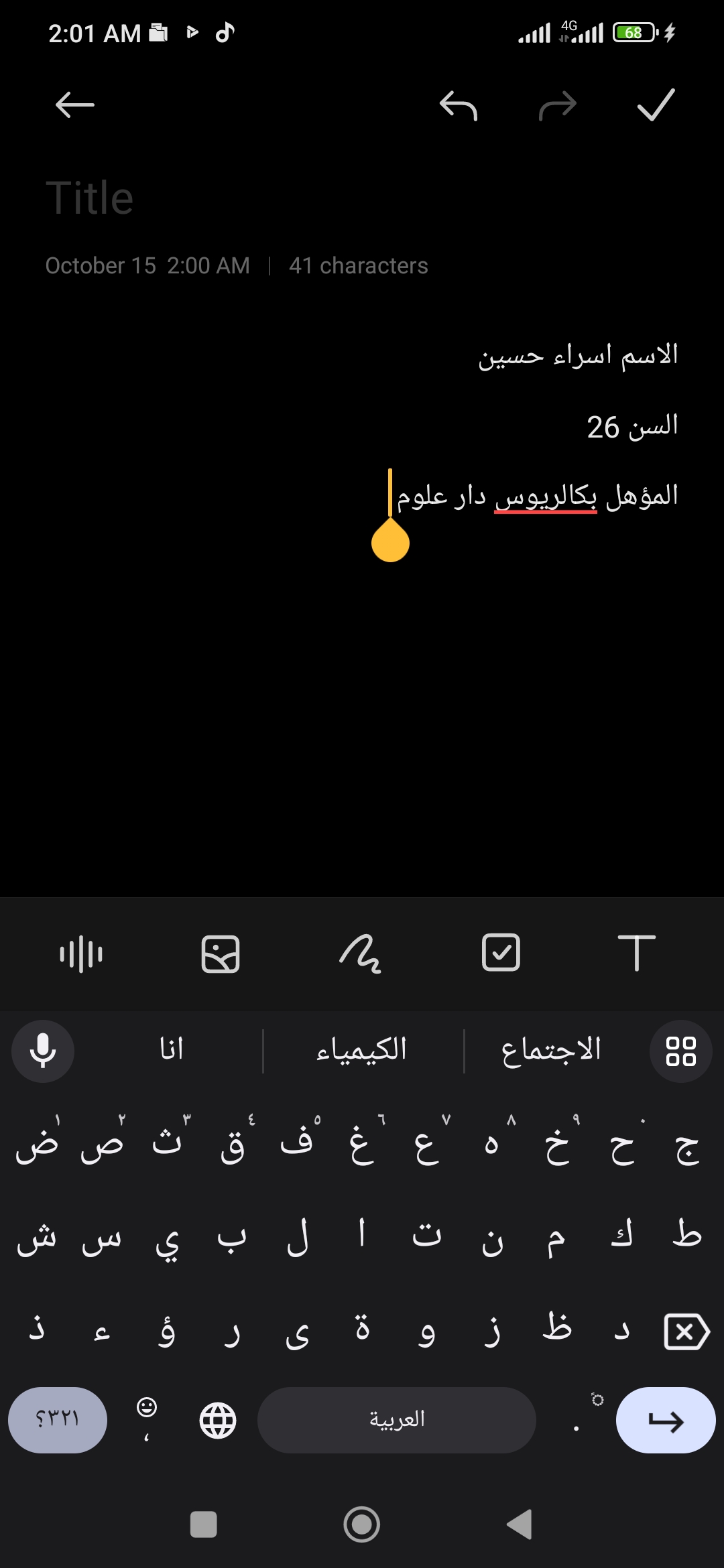This screenshot has width=724, height=1568.
Task: Add a voice recording to the note
Action: [x=81, y=954]
